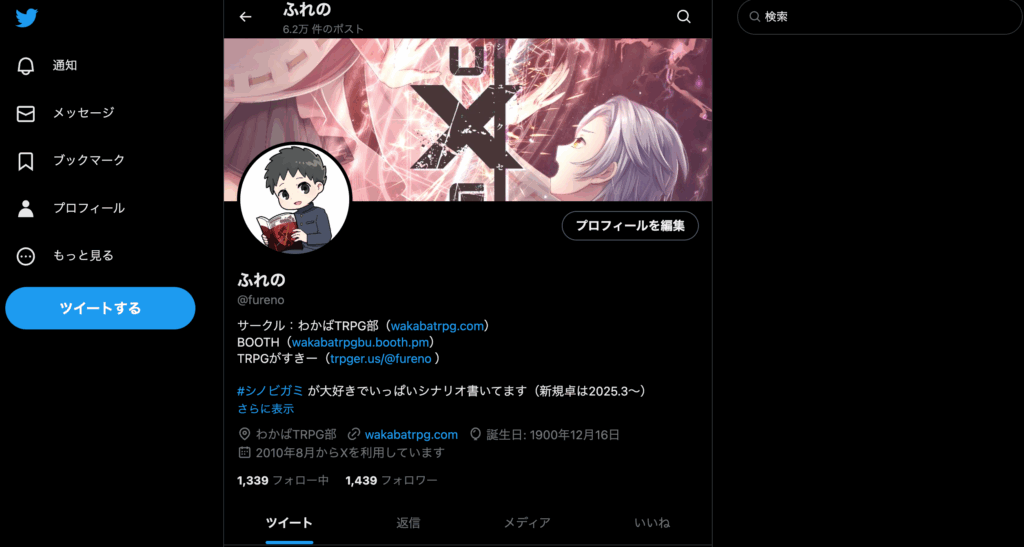1024x547 pixels.
Task: Switch to the メディア tab
Action: pyautogui.click(x=527, y=523)
